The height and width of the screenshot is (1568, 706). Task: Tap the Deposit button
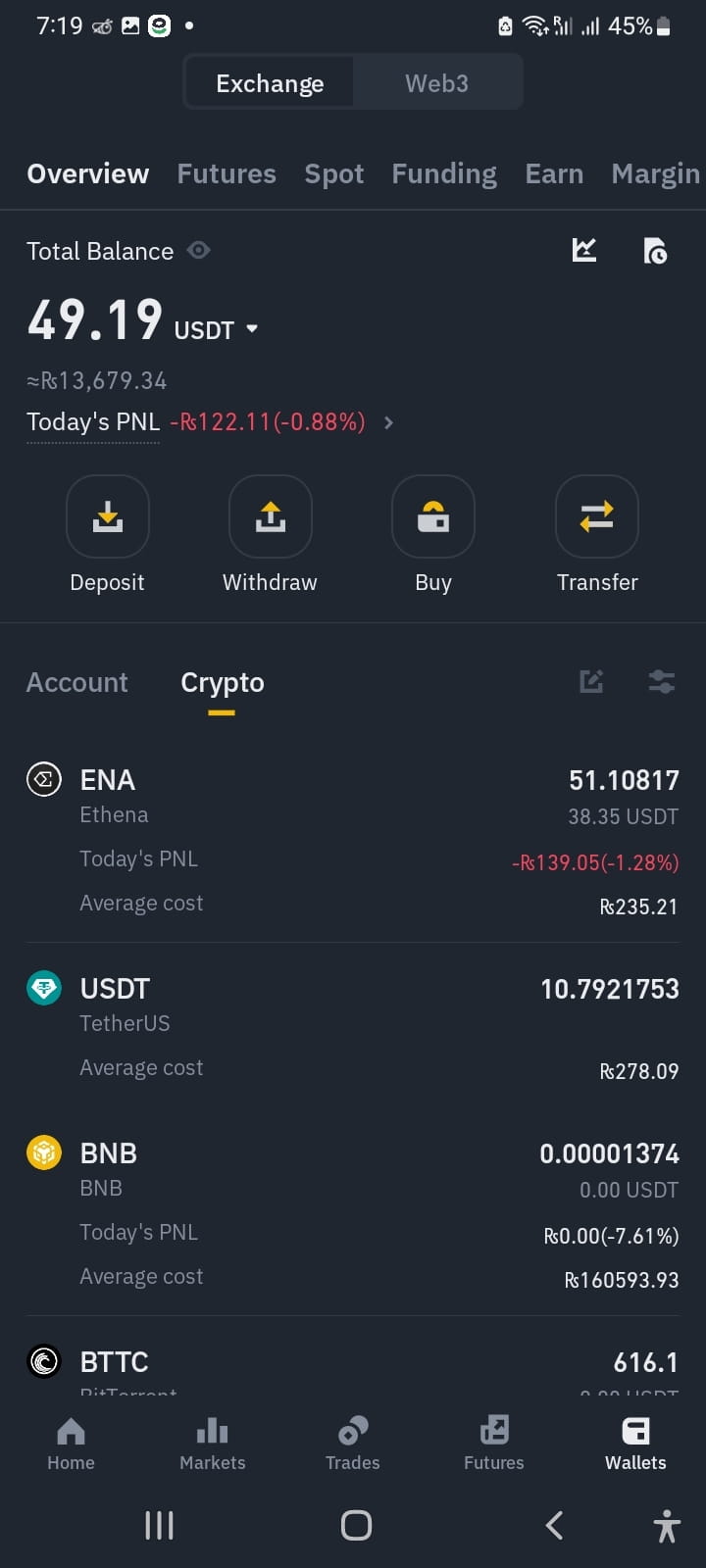coord(108,535)
